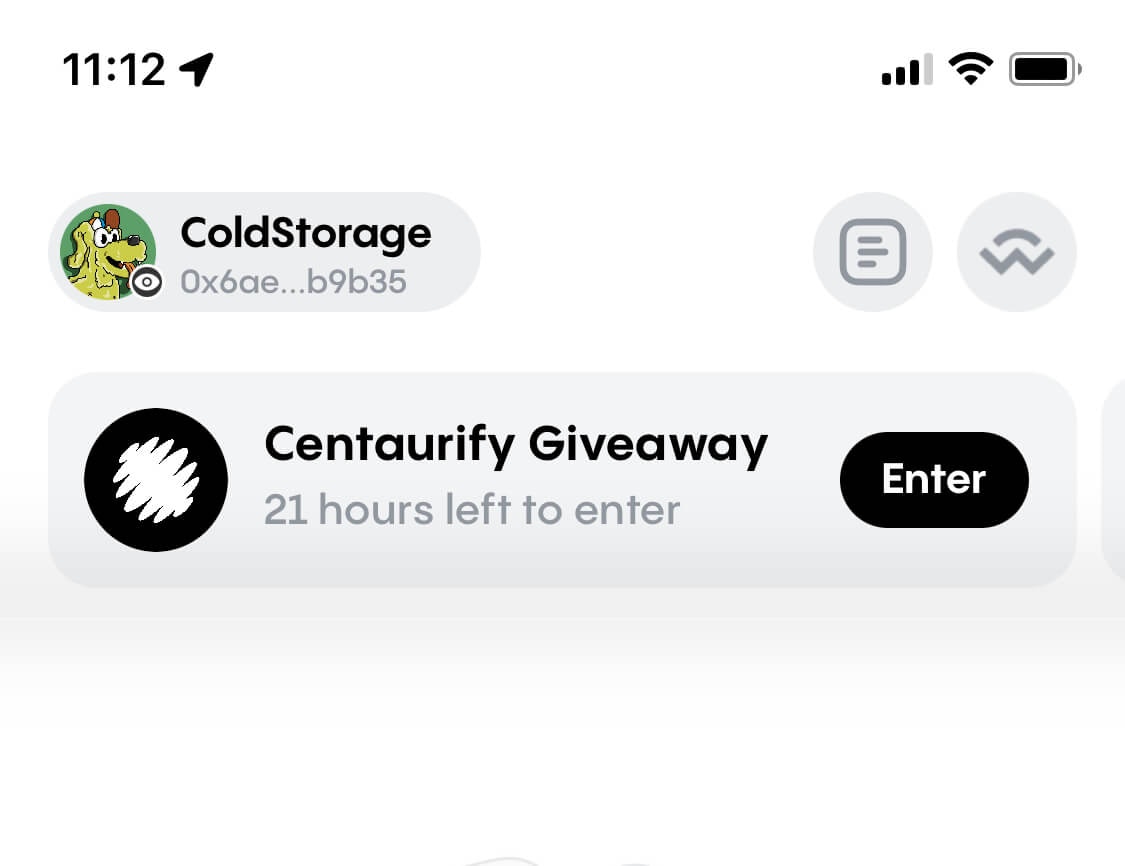Open the activity list icon
Viewport: 1125px width, 866px height.
(x=872, y=252)
